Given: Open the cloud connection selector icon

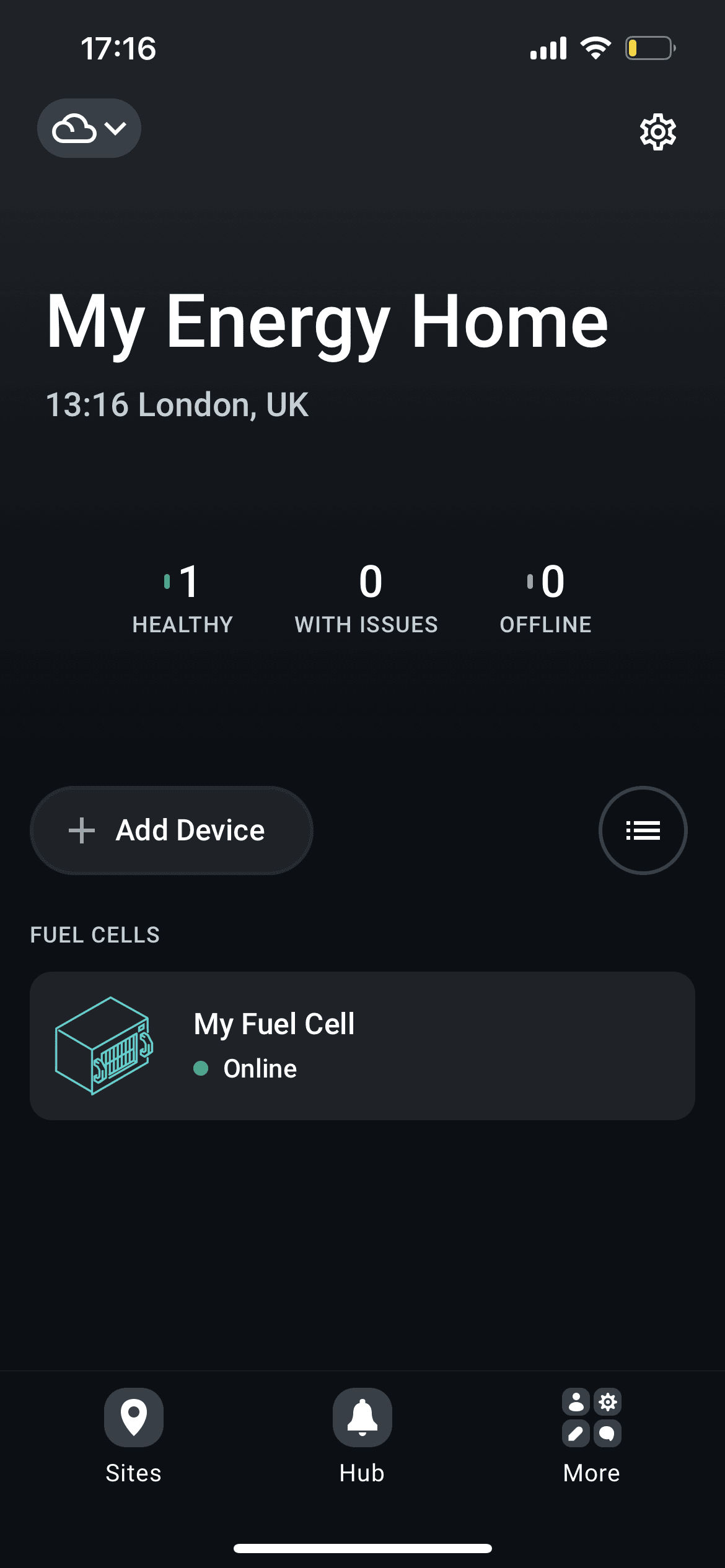Looking at the screenshot, I should click(76, 128).
